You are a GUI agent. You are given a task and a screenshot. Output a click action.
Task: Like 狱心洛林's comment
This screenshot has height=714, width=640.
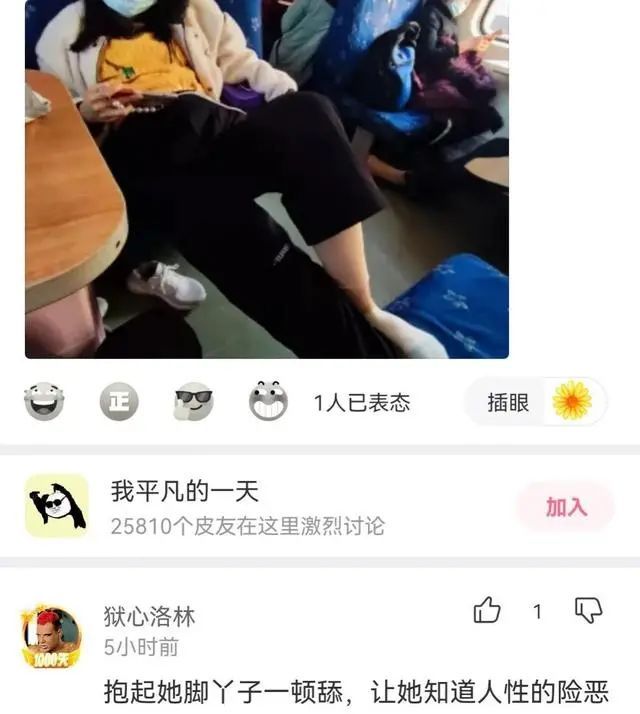[x=487, y=610]
